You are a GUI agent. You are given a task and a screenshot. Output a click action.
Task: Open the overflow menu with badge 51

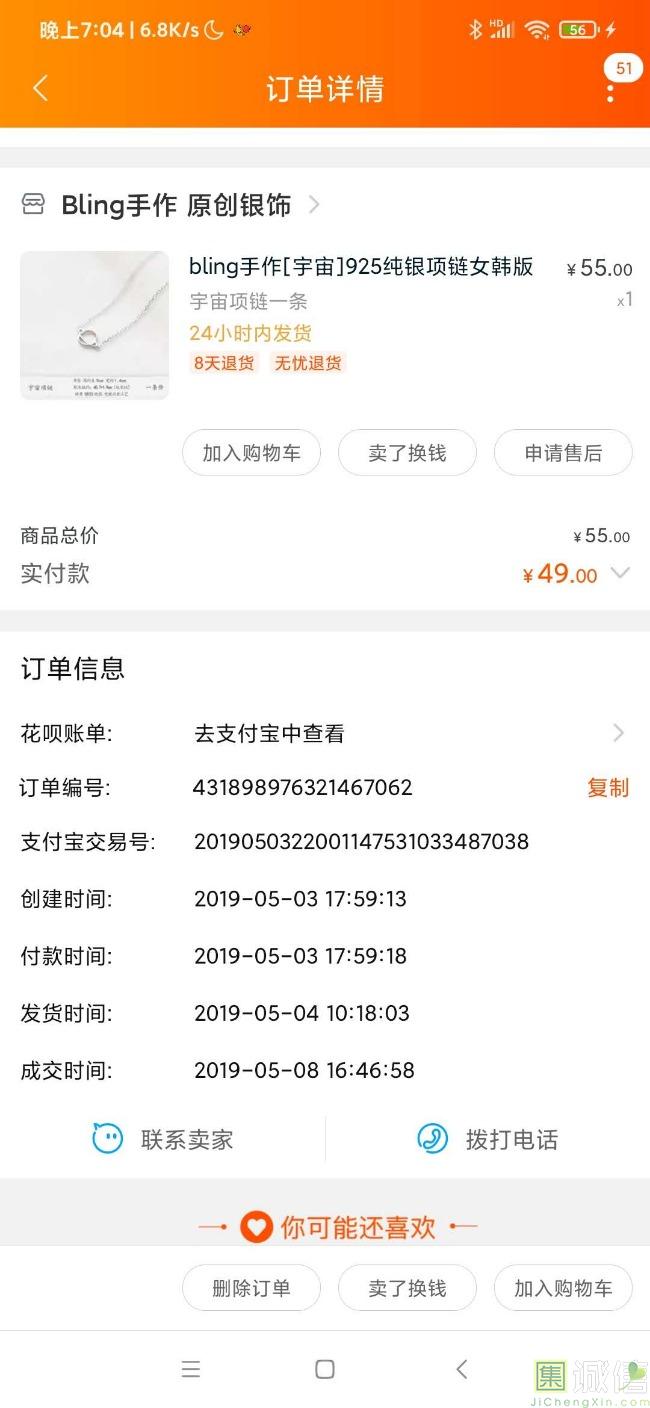click(x=610, y=90)
